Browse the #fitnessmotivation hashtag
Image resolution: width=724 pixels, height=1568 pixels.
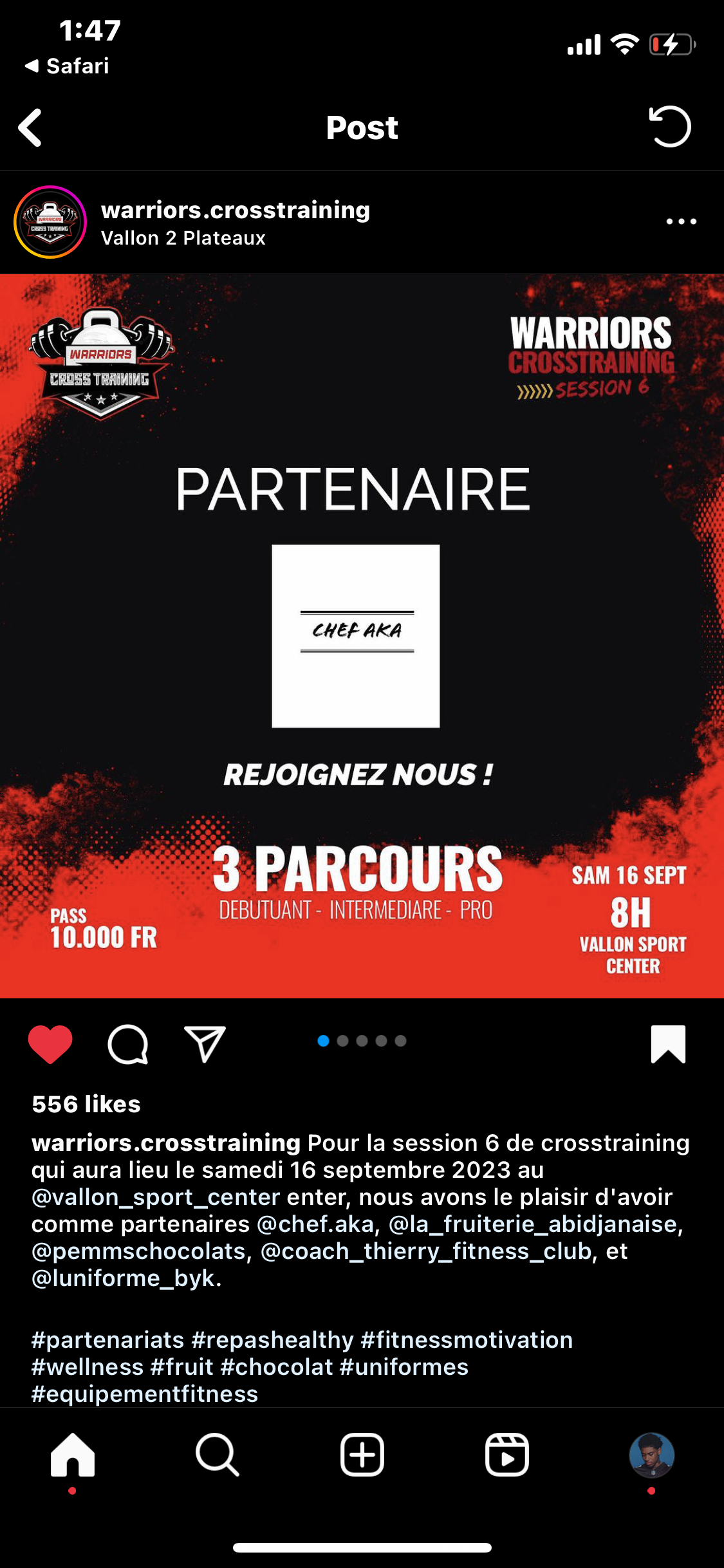pos(467,1339)
